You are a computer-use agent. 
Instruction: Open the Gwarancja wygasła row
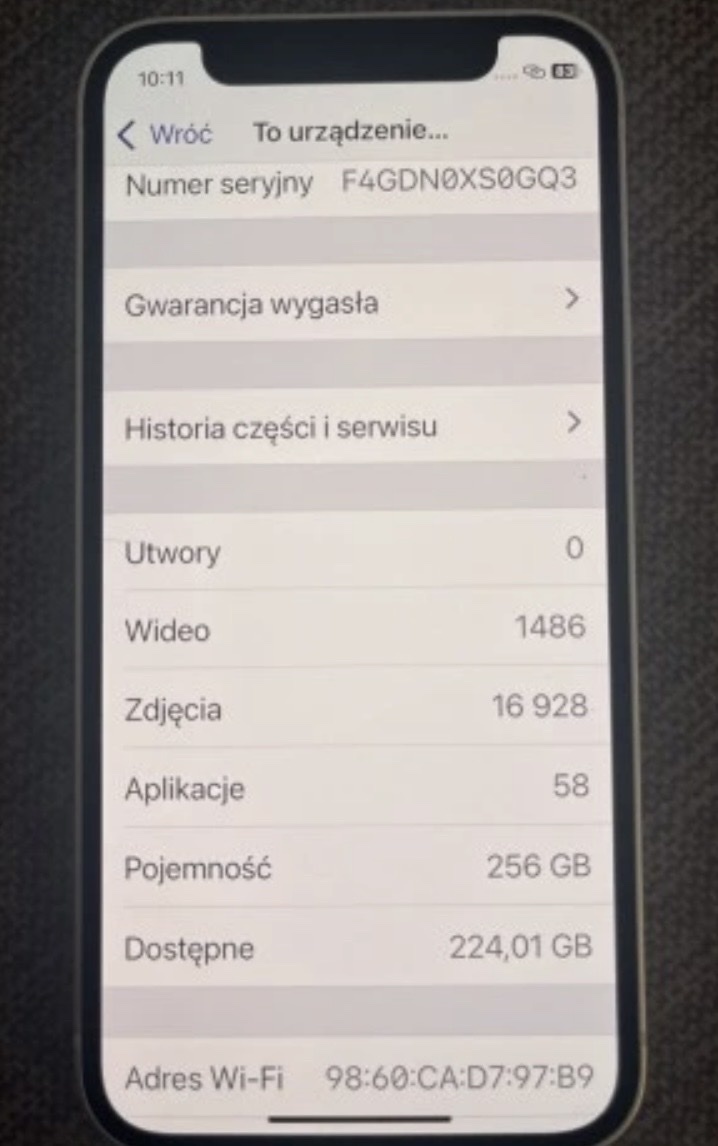352,303
